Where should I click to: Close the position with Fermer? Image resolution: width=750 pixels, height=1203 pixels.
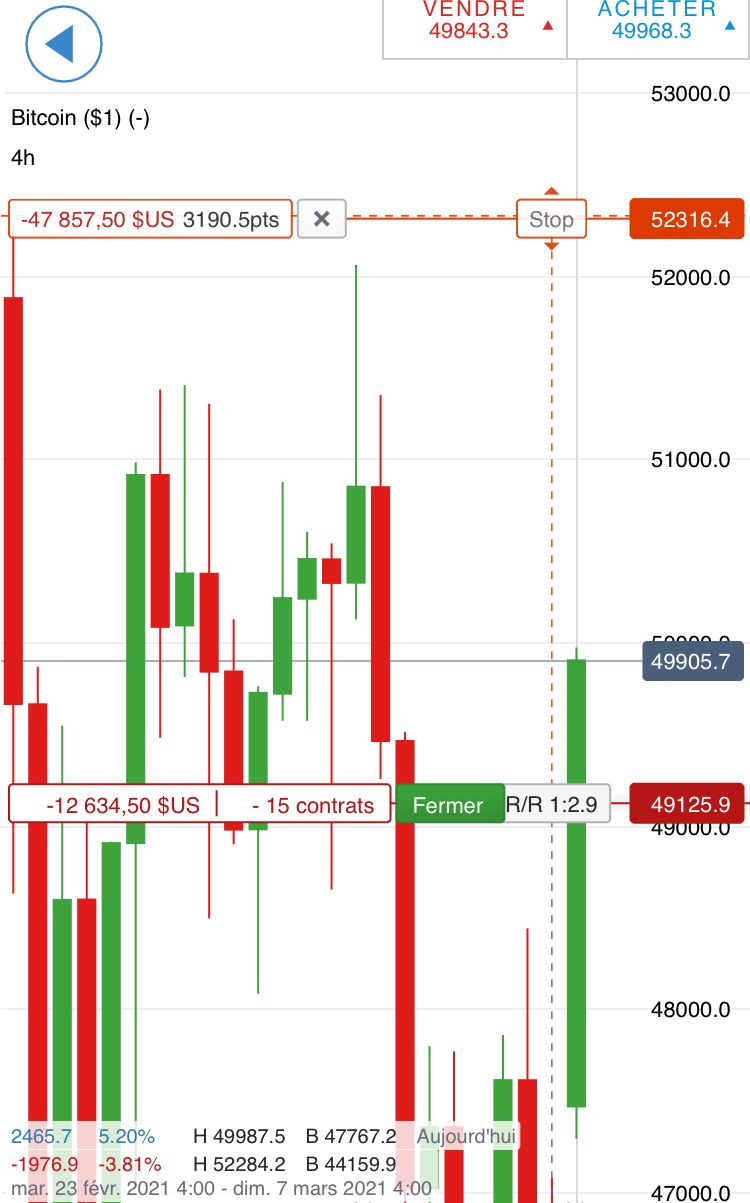[x=448, y=805]
